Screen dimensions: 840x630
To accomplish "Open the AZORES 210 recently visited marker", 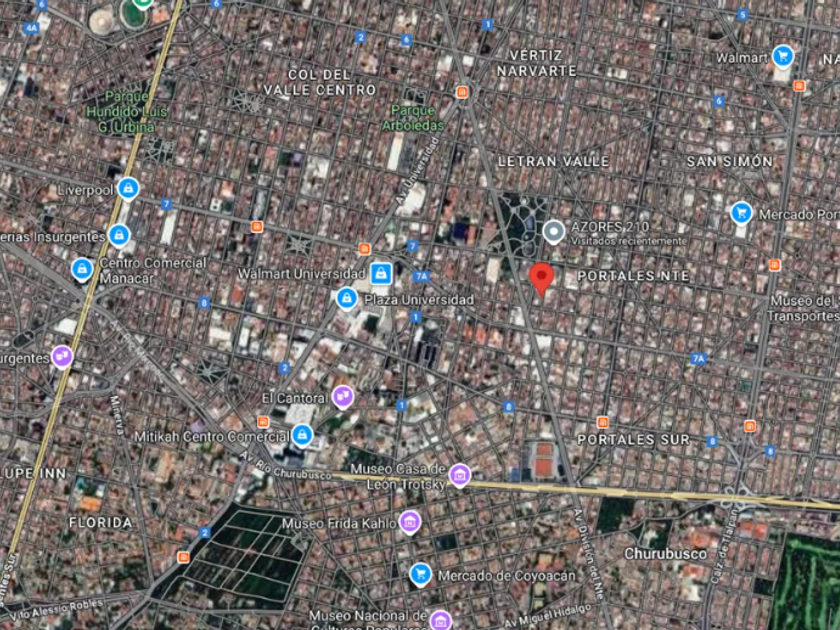I will click(553, 232).
